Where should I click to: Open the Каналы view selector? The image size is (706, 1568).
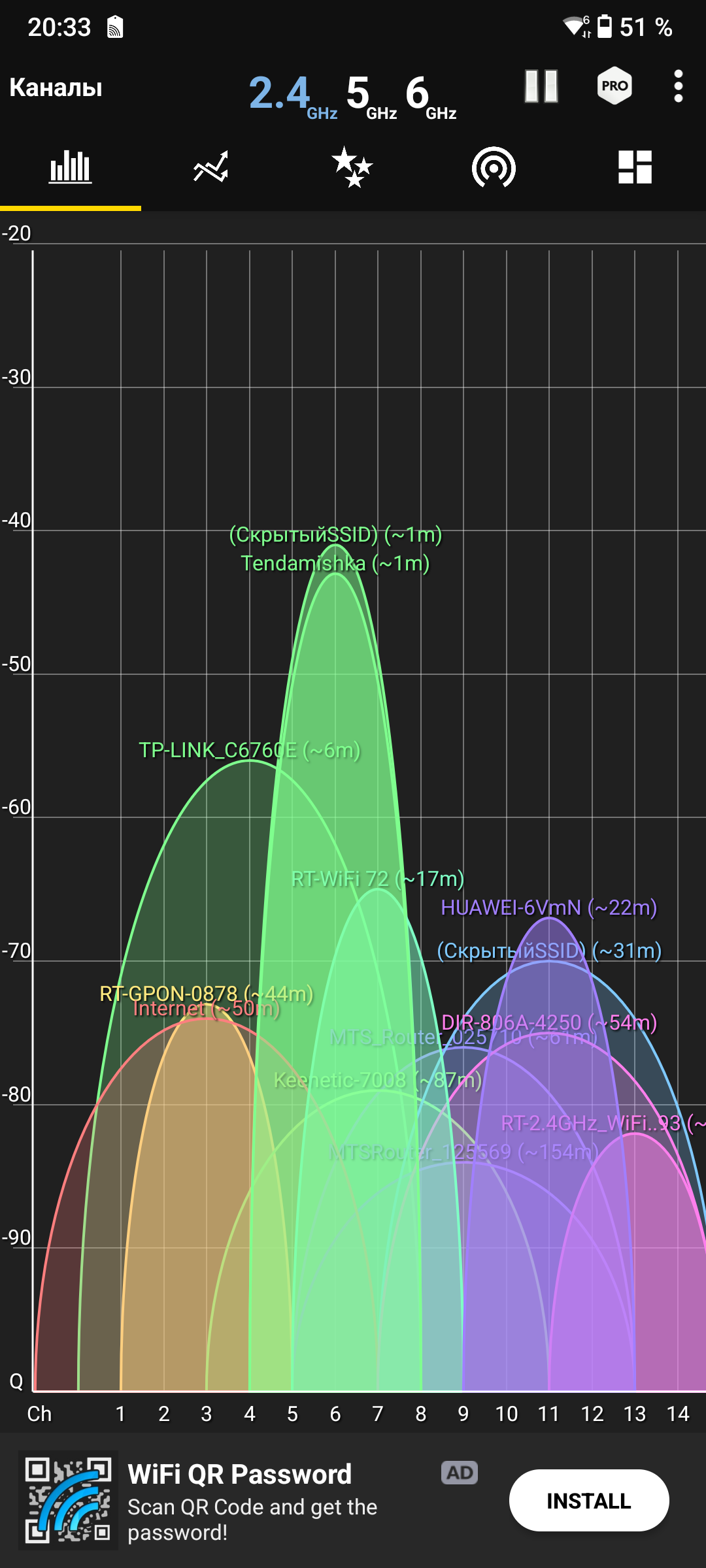(x=56, y=88)
